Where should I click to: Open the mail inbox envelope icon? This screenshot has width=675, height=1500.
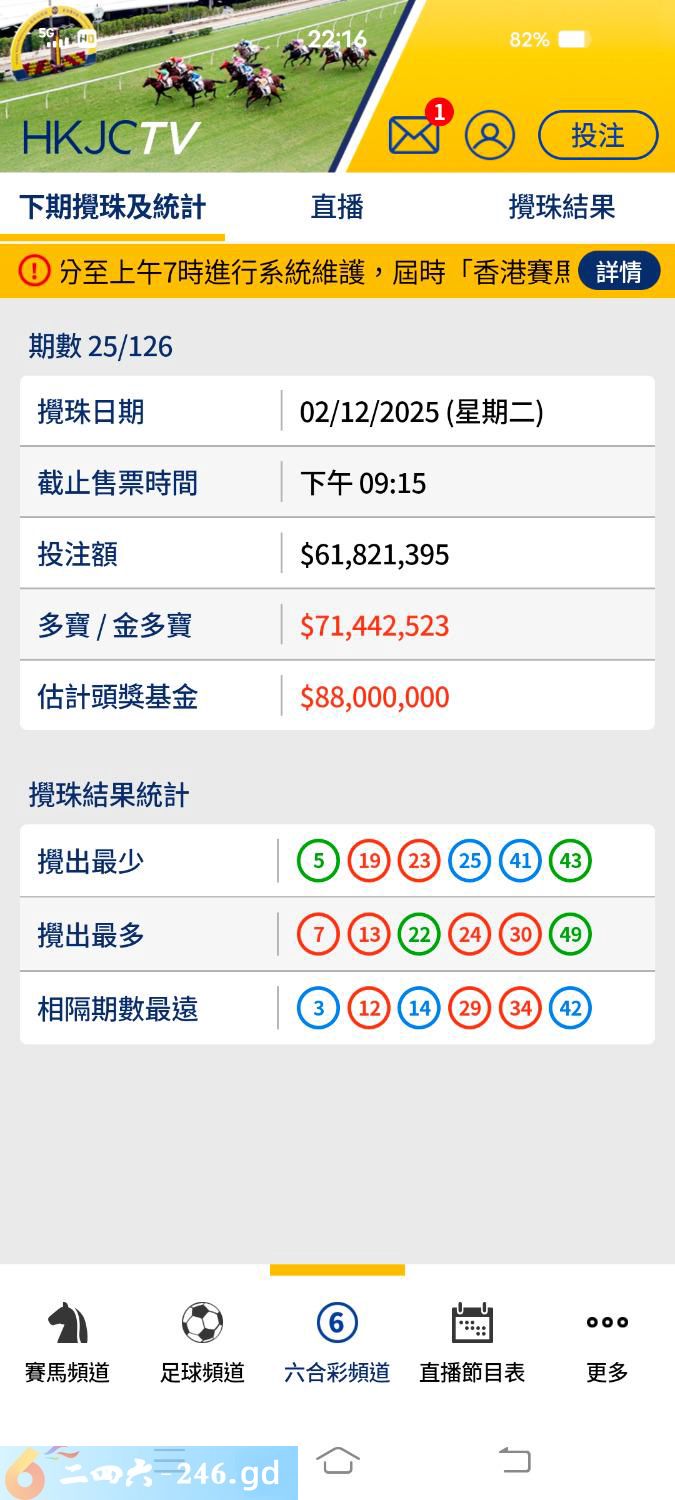click(414, 135)
